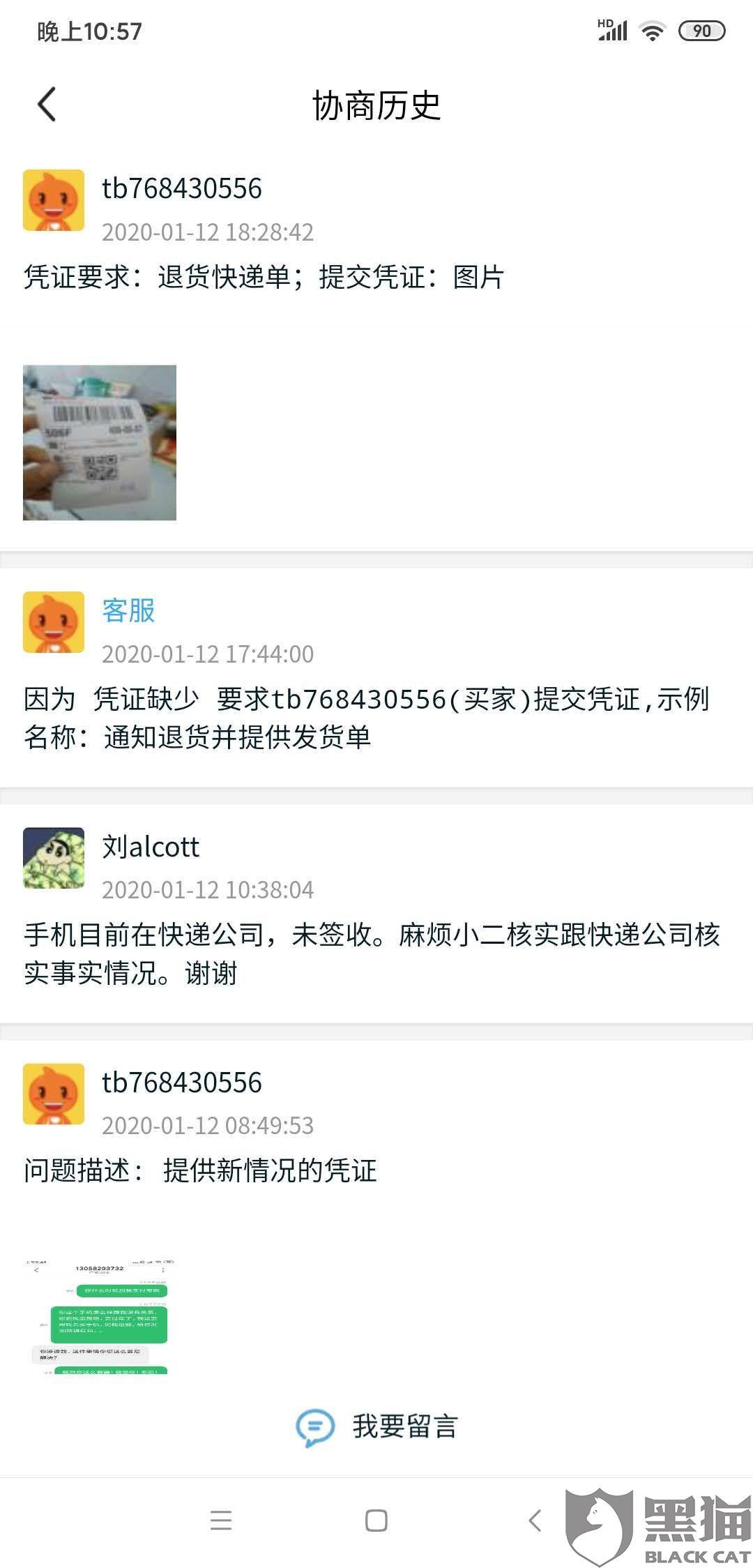Open the chat screenshot evidence image
The image size is (753, 1568).
tap(100, 1317)
